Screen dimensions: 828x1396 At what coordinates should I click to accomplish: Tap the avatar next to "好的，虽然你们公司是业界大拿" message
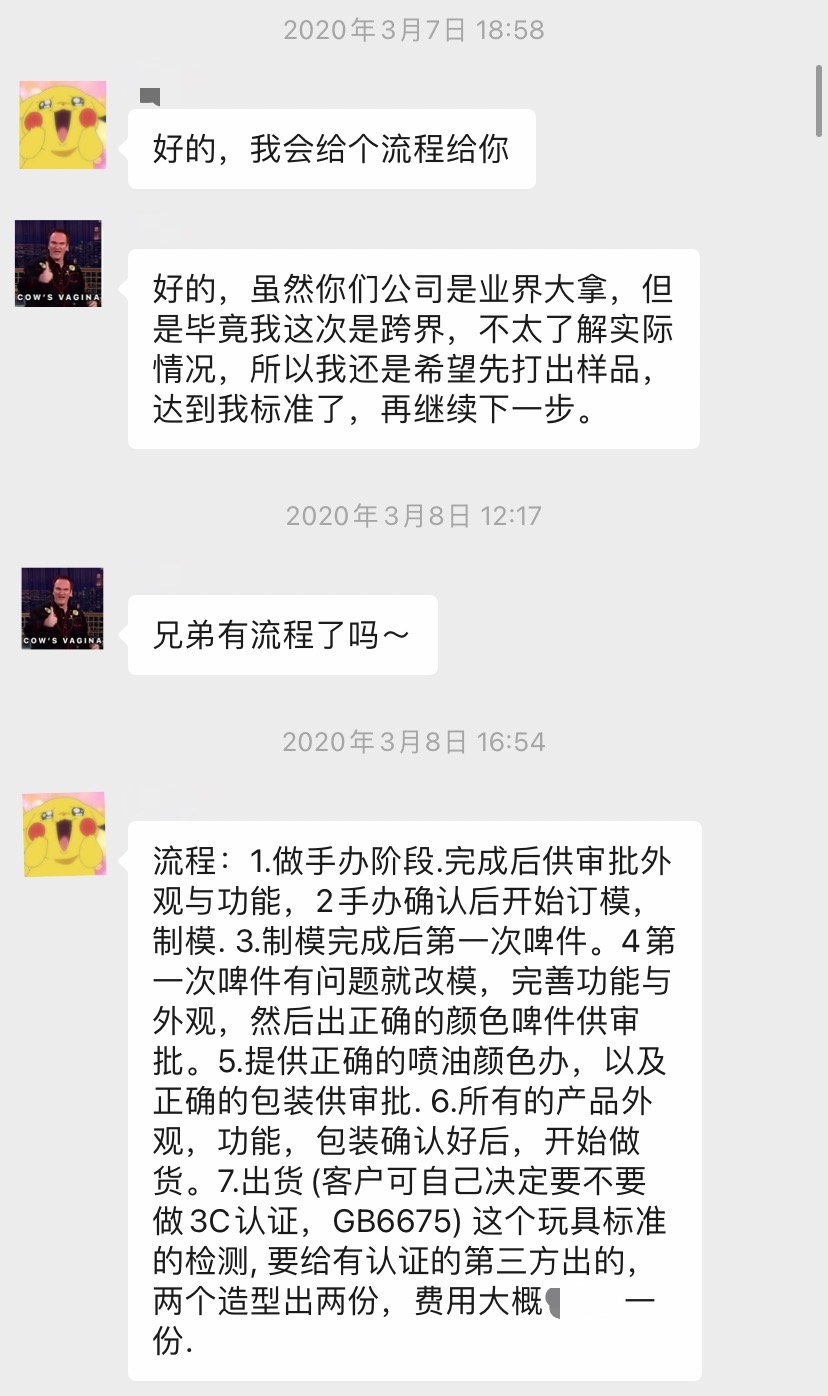[x=58, y=263]
